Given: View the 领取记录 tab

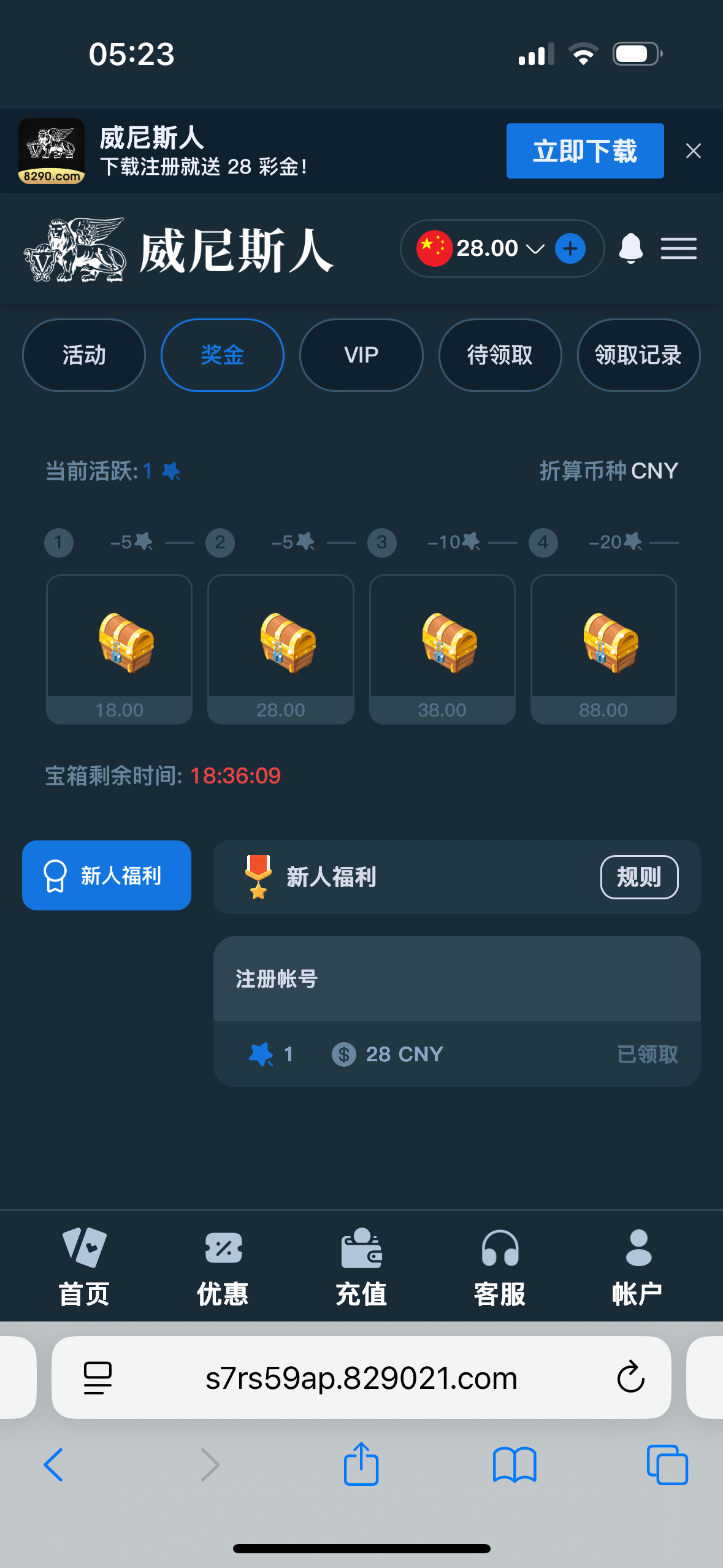Looking at the screenshot, I should pyautogui.click(x=638, y=355).
